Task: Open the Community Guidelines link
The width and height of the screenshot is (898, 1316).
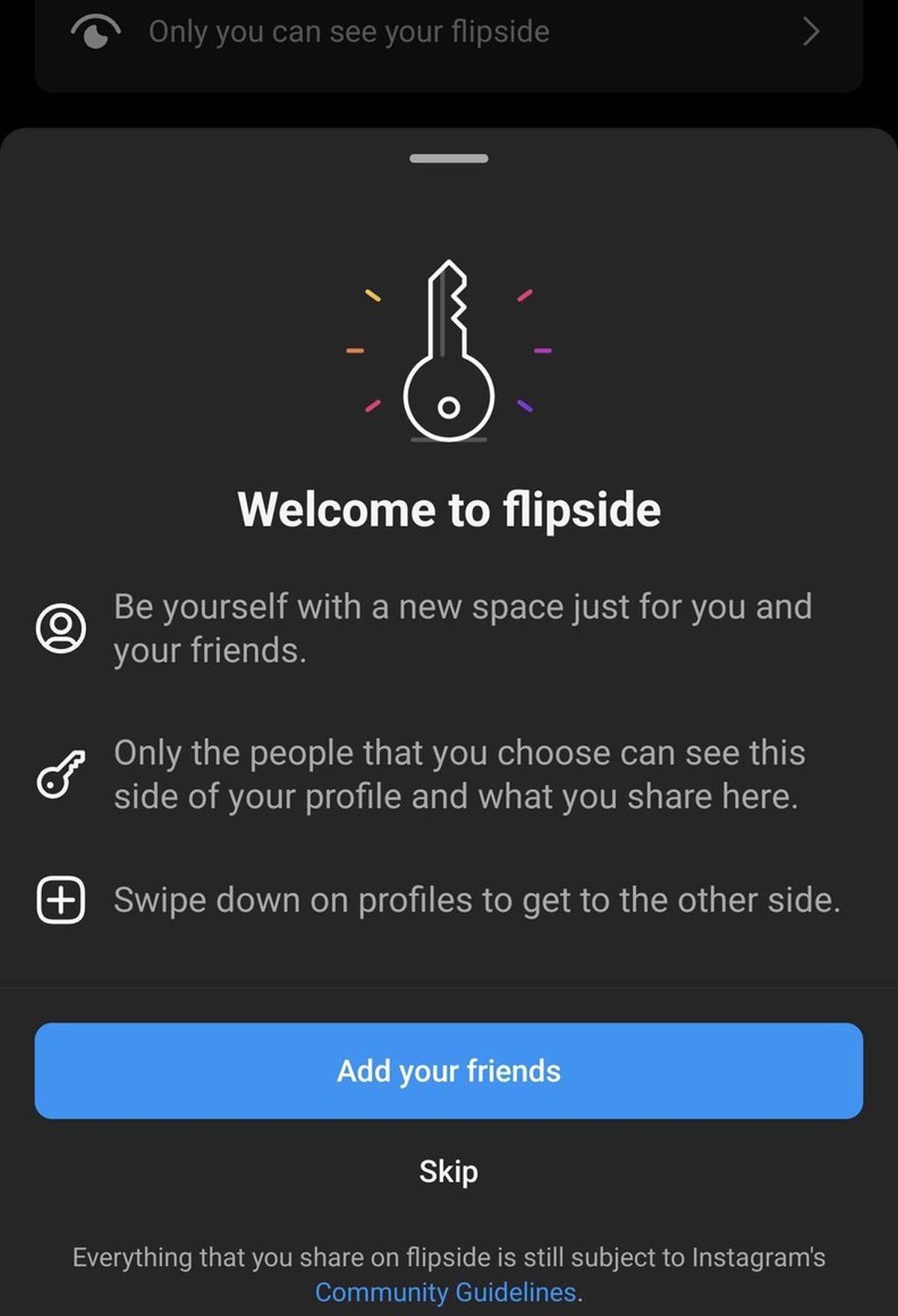Action: click(x=445, y=1292)
